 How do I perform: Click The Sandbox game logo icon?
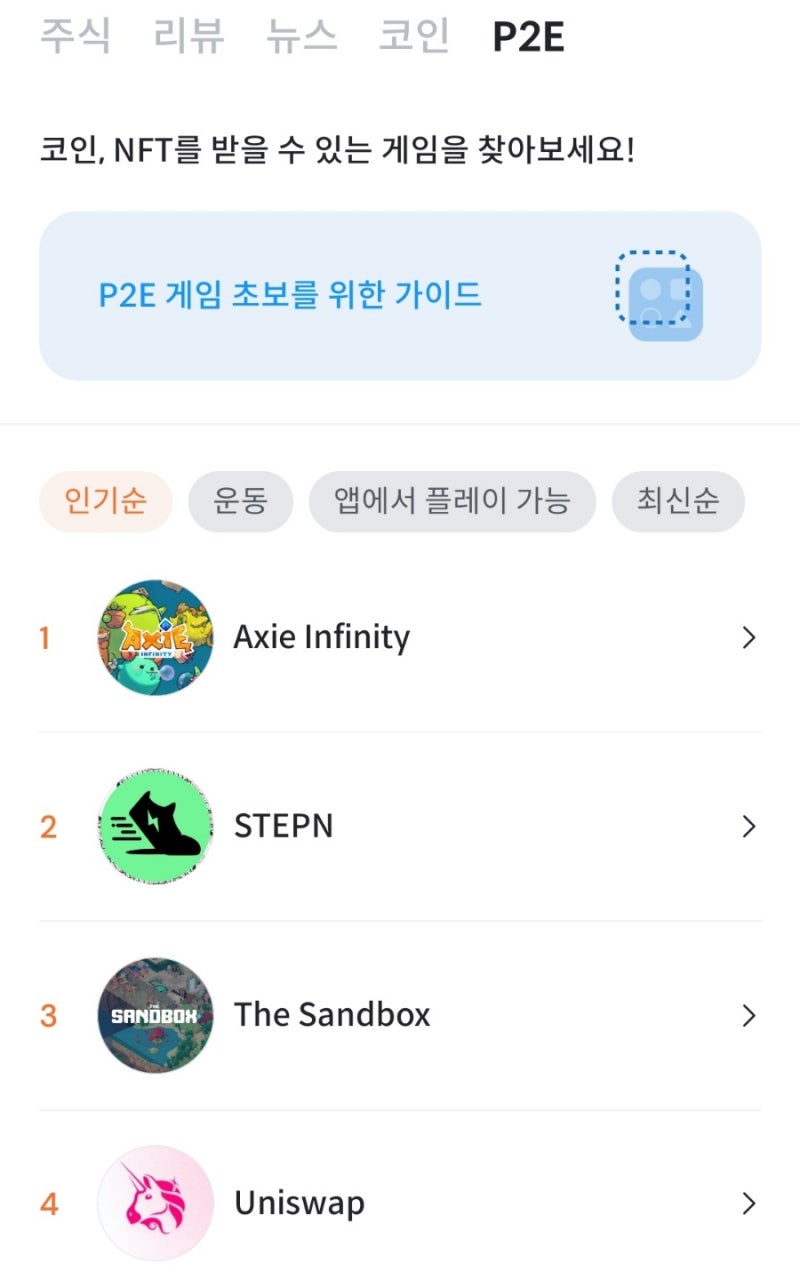tap(155, 1015)
